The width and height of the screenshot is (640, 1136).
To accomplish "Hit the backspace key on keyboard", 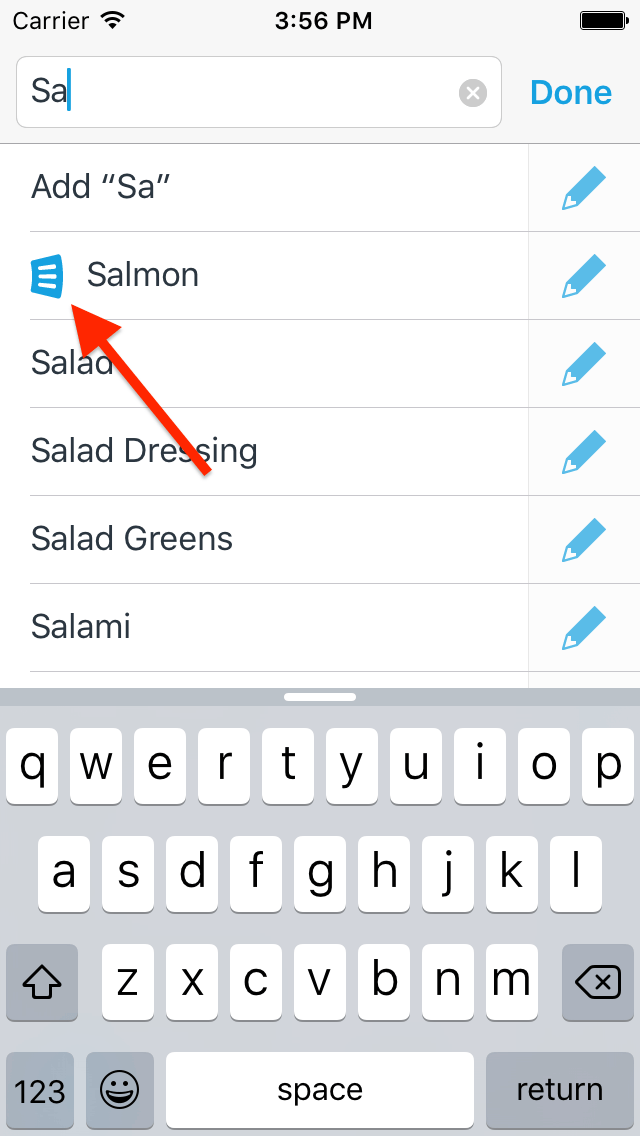I will (x=598, y=983).
